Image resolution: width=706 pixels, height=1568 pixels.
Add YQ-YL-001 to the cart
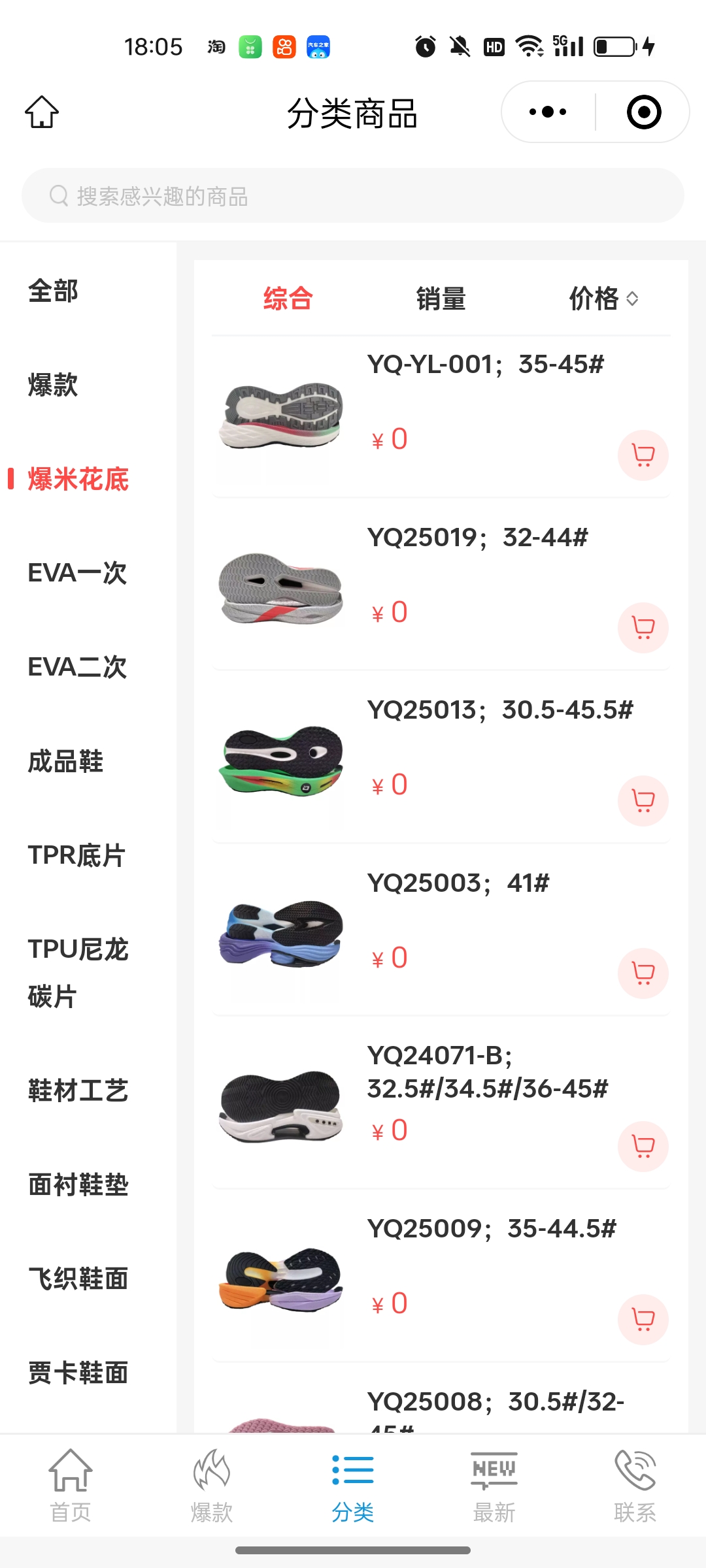643,455
